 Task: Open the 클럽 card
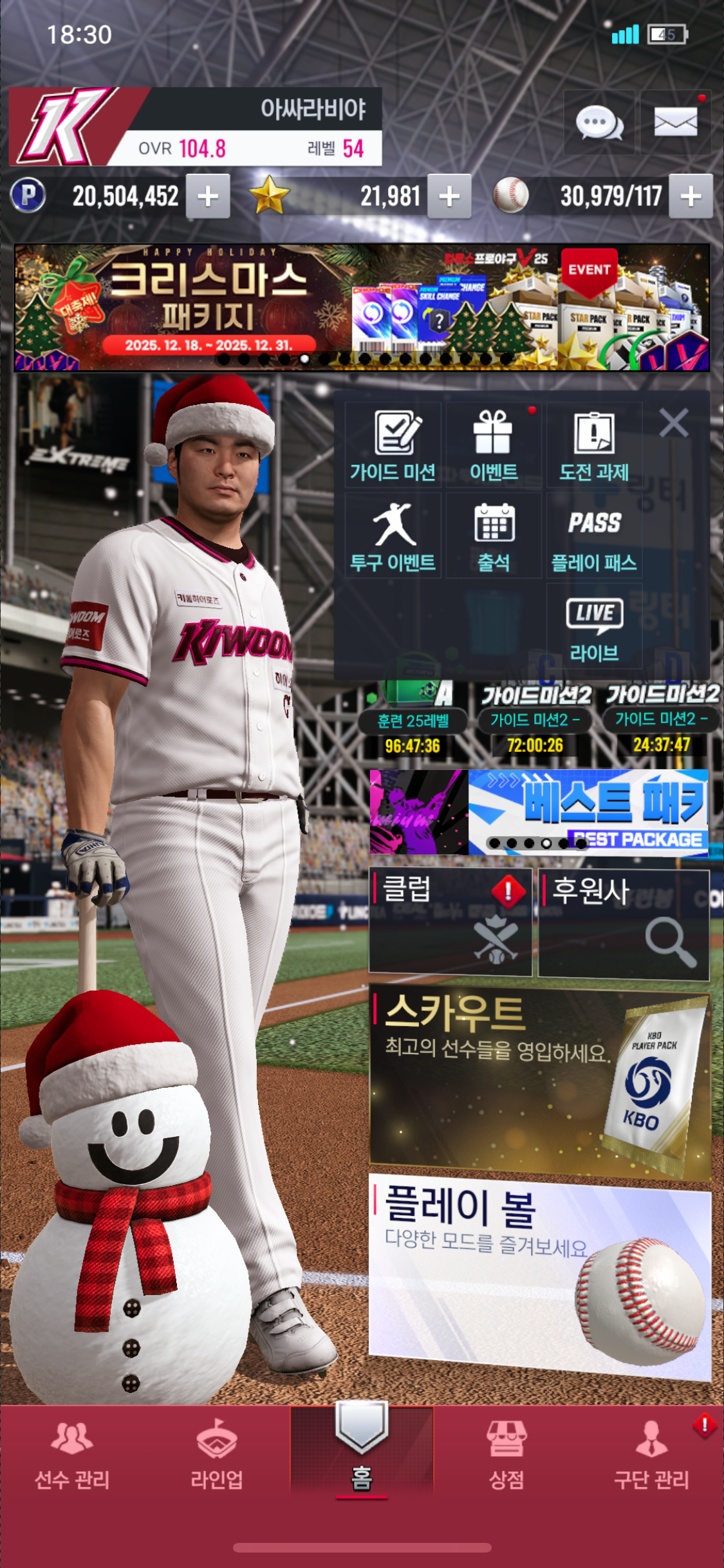[x=450, y=921]
